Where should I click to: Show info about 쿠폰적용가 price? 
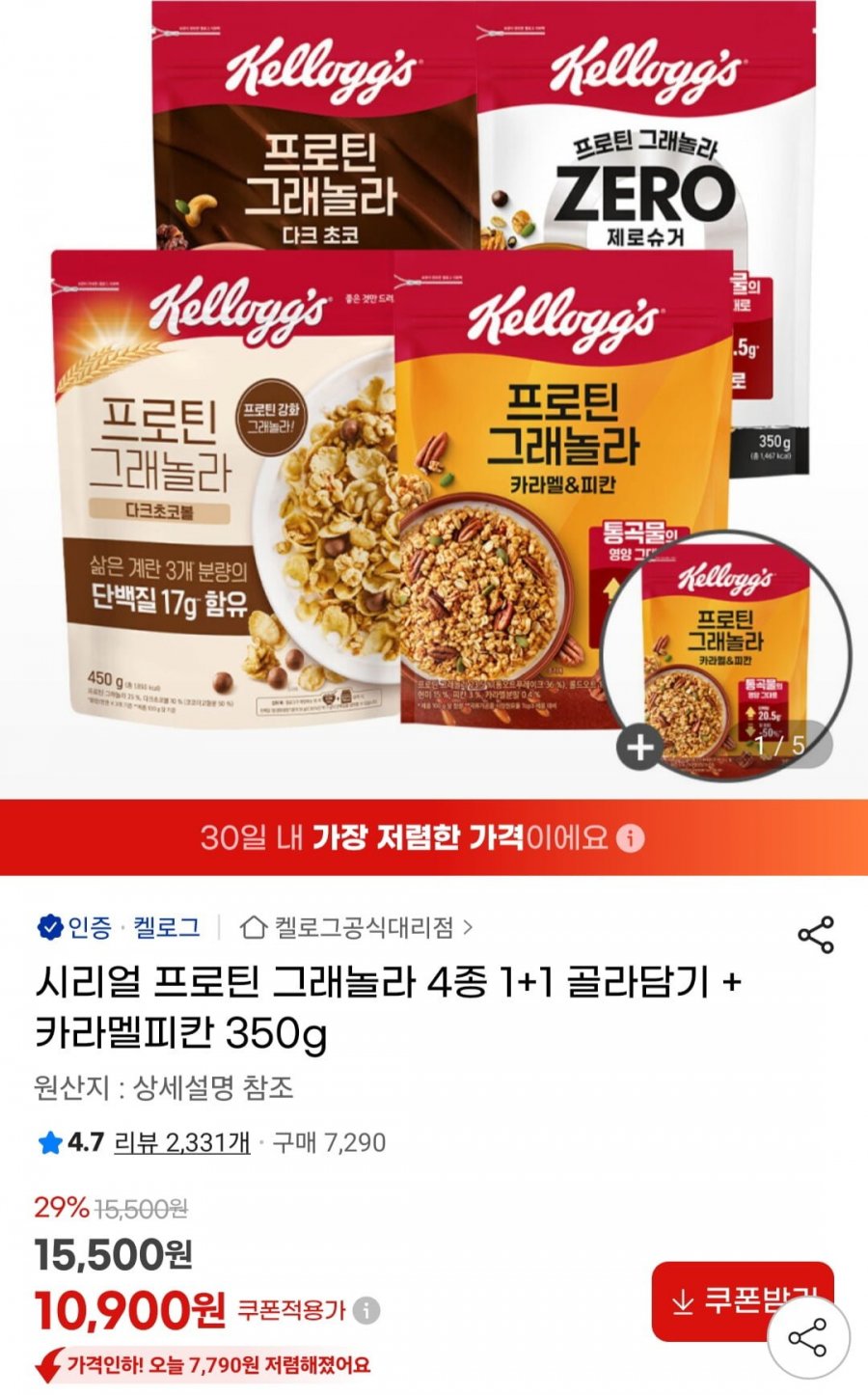pos(366,1311)
